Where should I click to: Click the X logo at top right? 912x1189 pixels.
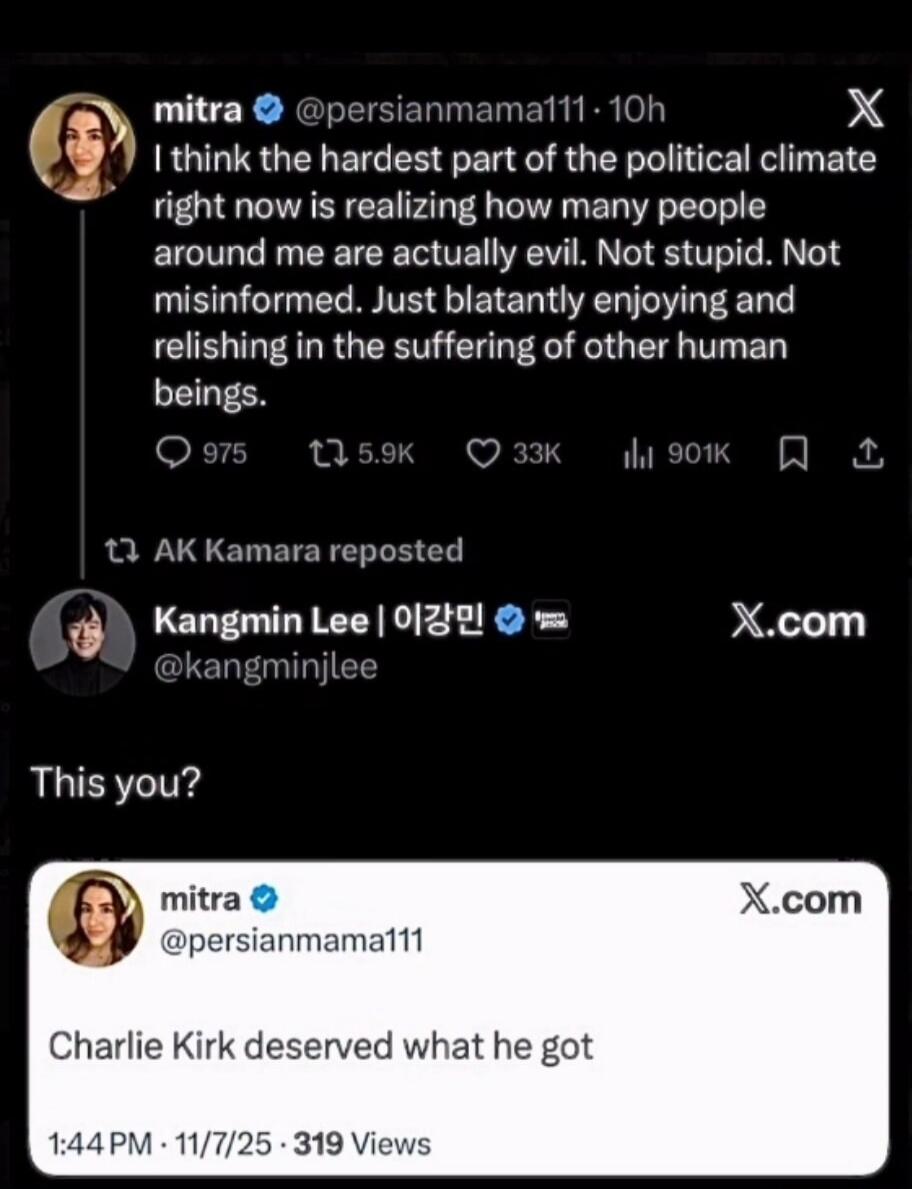tap(864, 110)
